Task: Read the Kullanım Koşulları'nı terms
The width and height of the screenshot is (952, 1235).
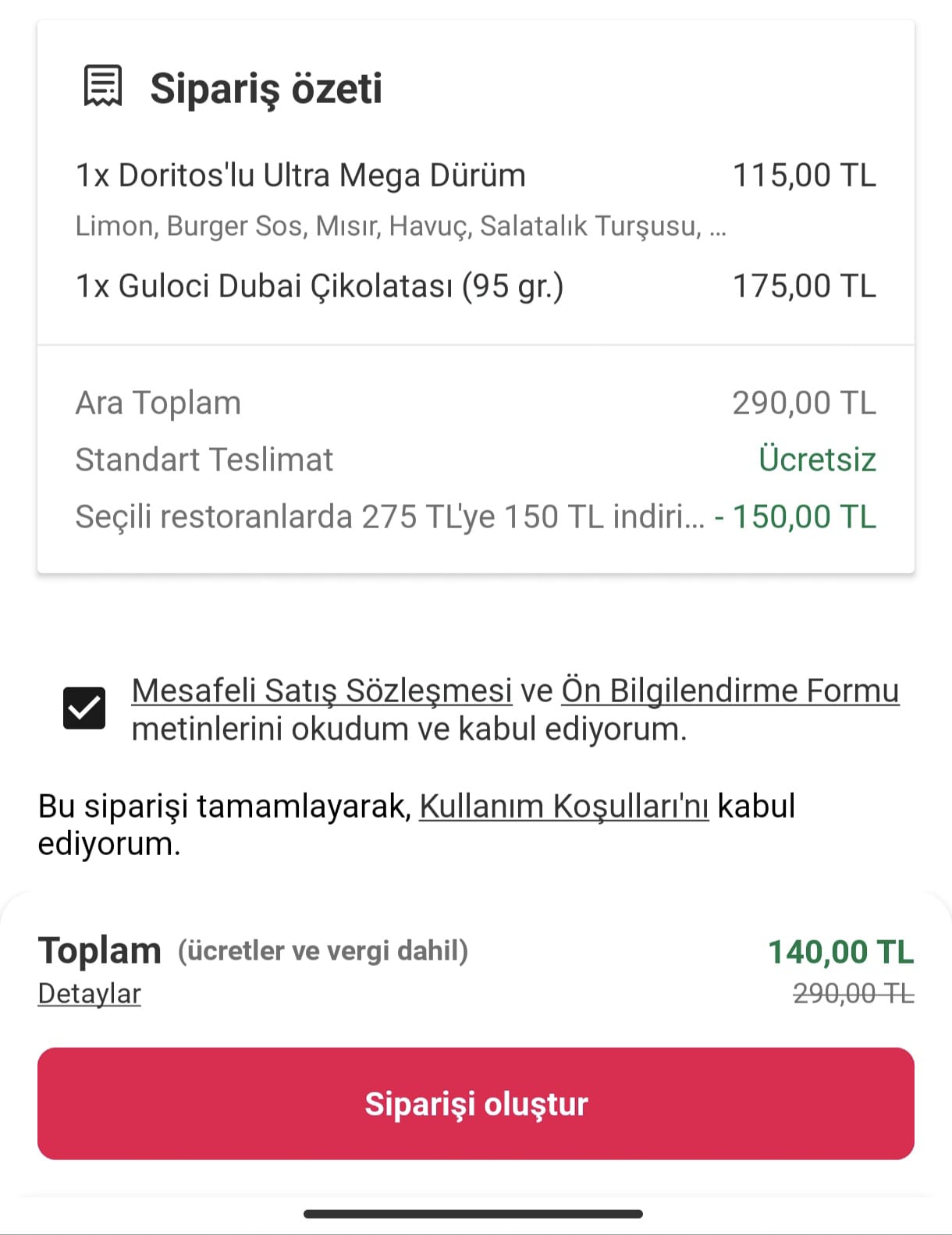Action: click(x=563, y=806)
